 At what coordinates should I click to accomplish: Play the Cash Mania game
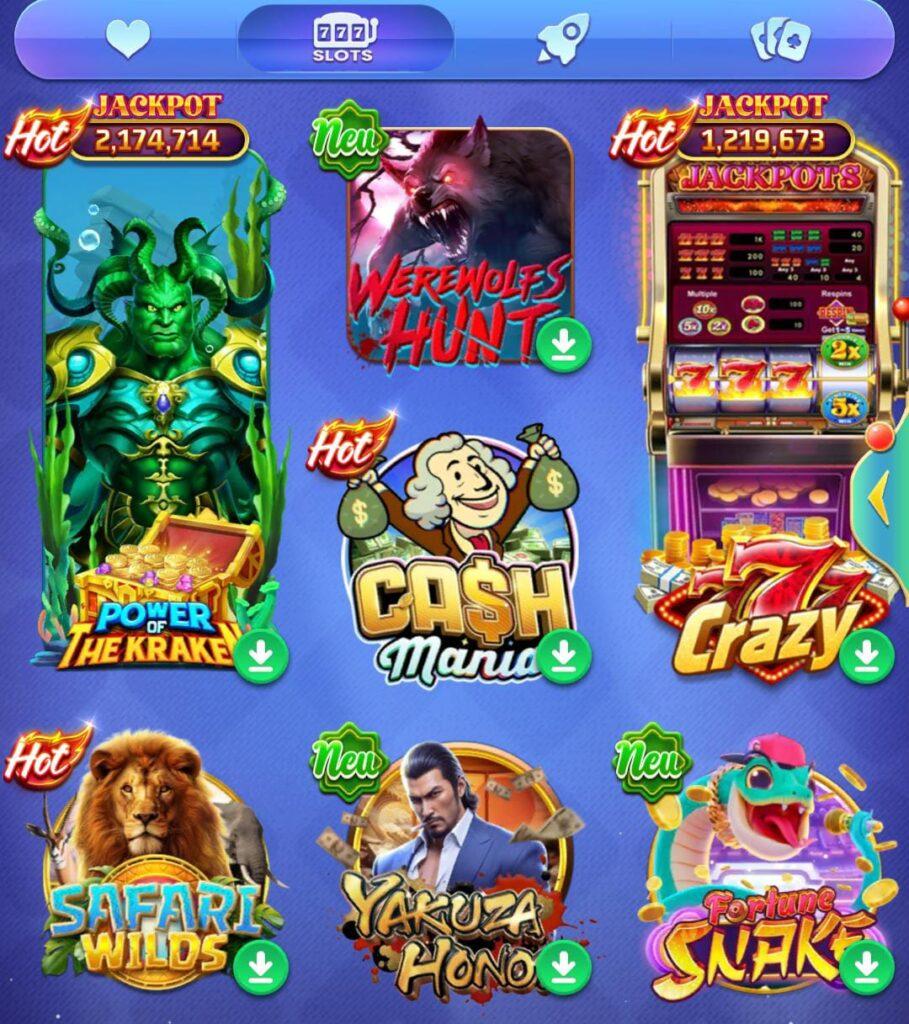coord(458,560)
